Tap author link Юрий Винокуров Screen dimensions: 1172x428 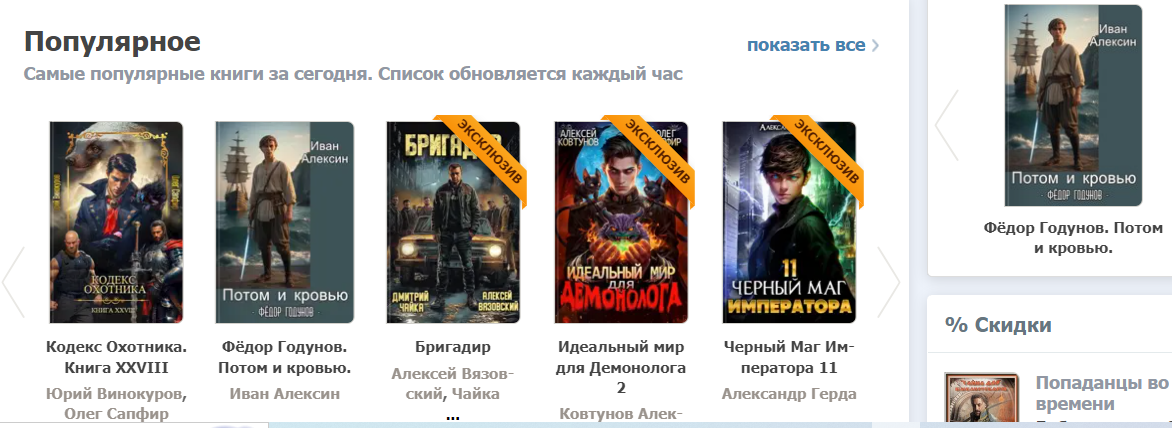coord(116,393)
